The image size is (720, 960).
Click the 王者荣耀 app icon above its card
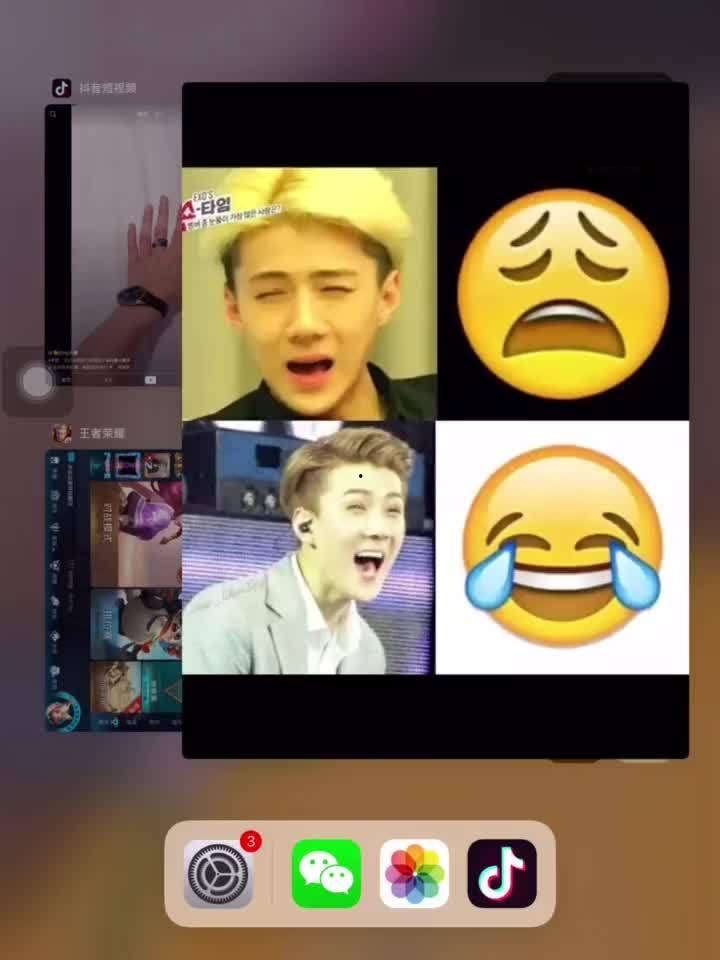pos(58,432)
